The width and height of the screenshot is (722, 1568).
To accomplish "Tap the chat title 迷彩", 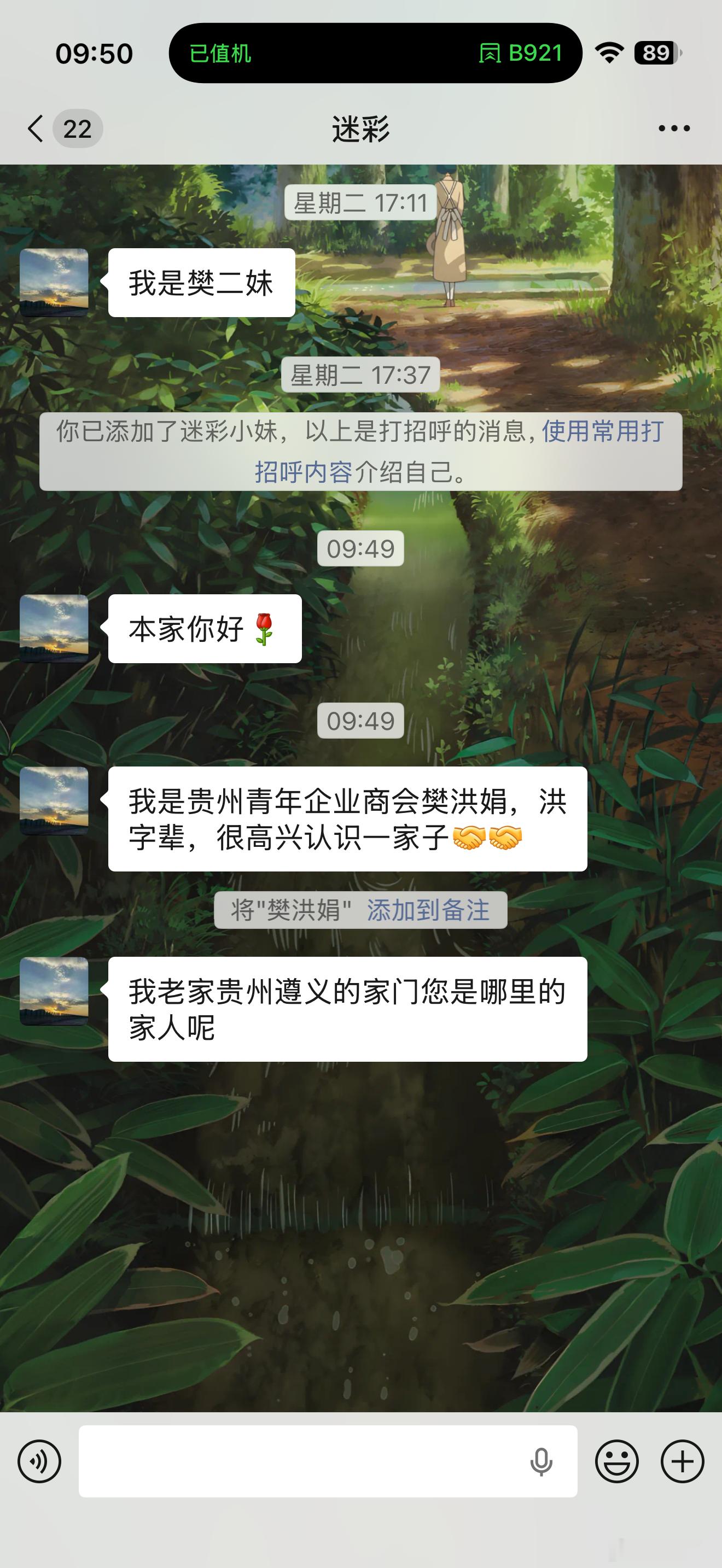I will point(360,129).
